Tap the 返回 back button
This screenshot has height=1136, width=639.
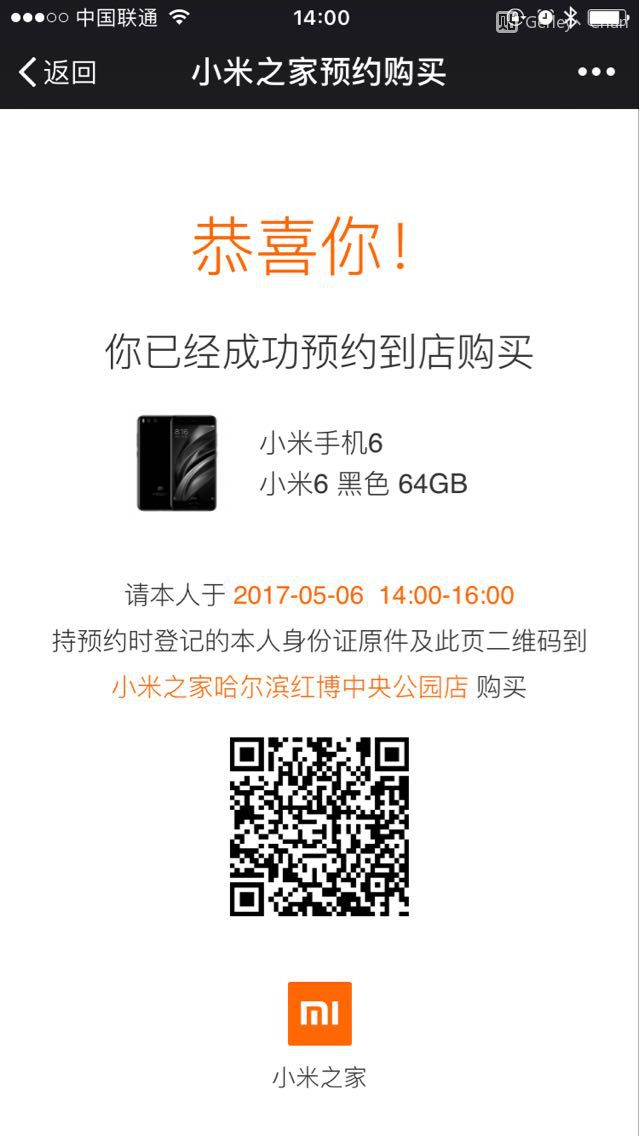coord(57,72)
